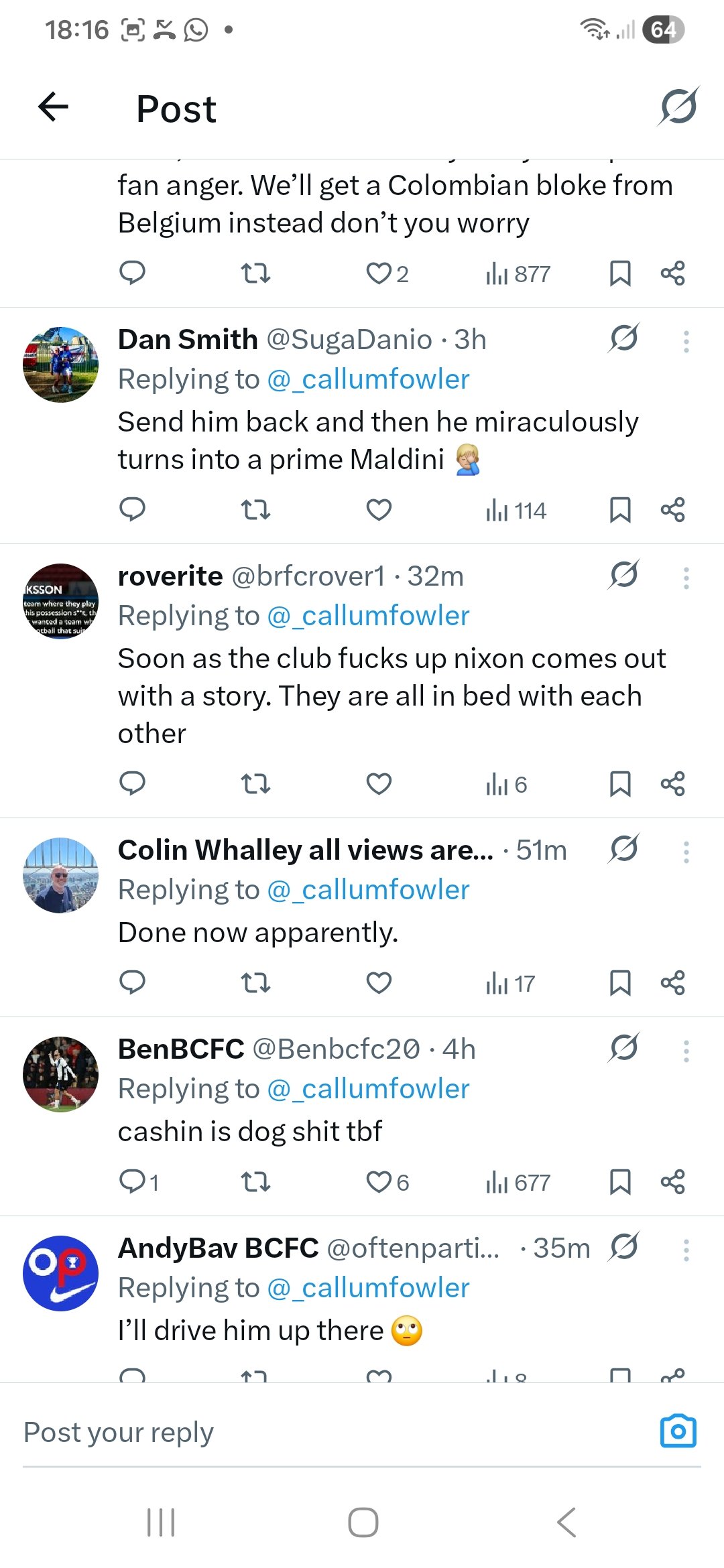724x1568 pixels.
Task: Open the AndyBav BCFC profile avatar
Action: (60, 1273)
